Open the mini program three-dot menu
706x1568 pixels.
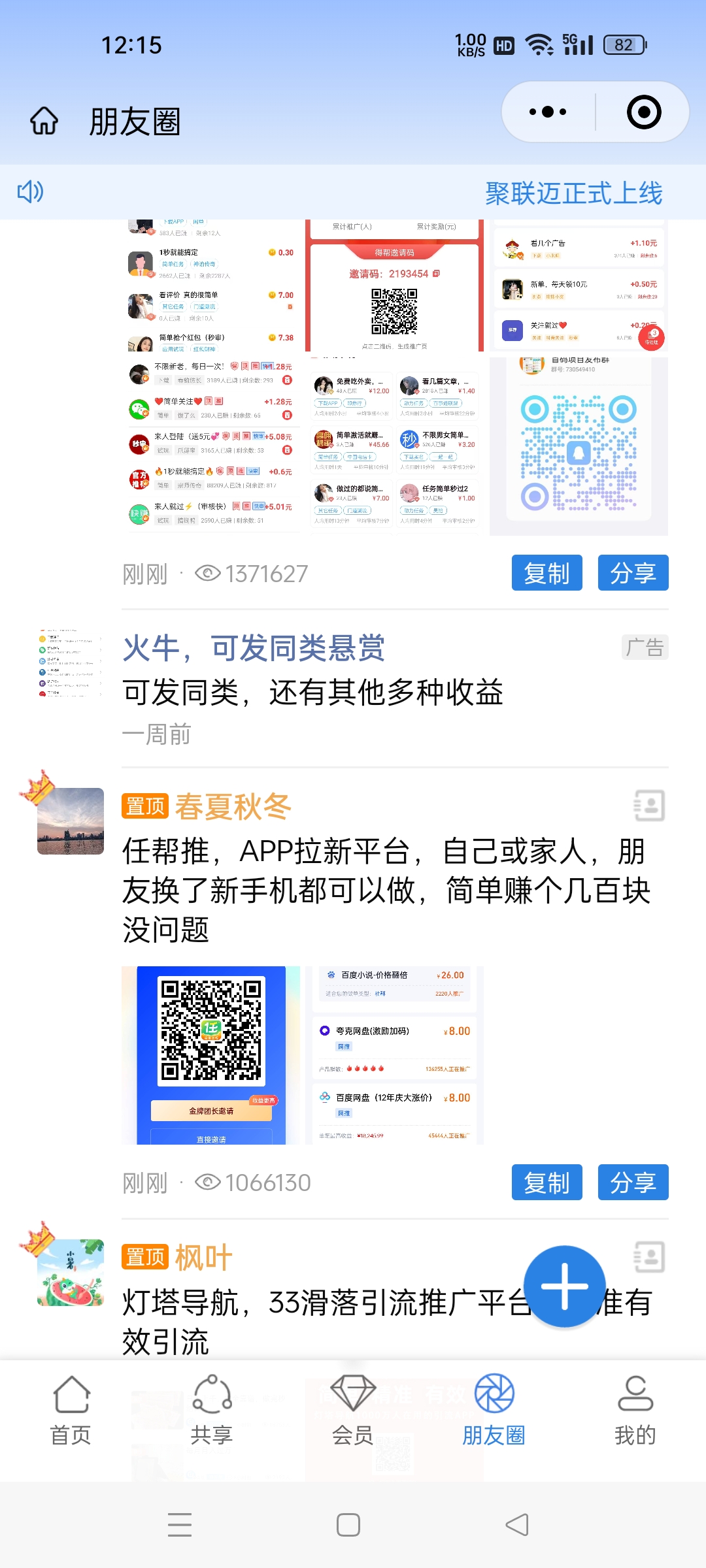pyautogui.click(x=548, y=112)
